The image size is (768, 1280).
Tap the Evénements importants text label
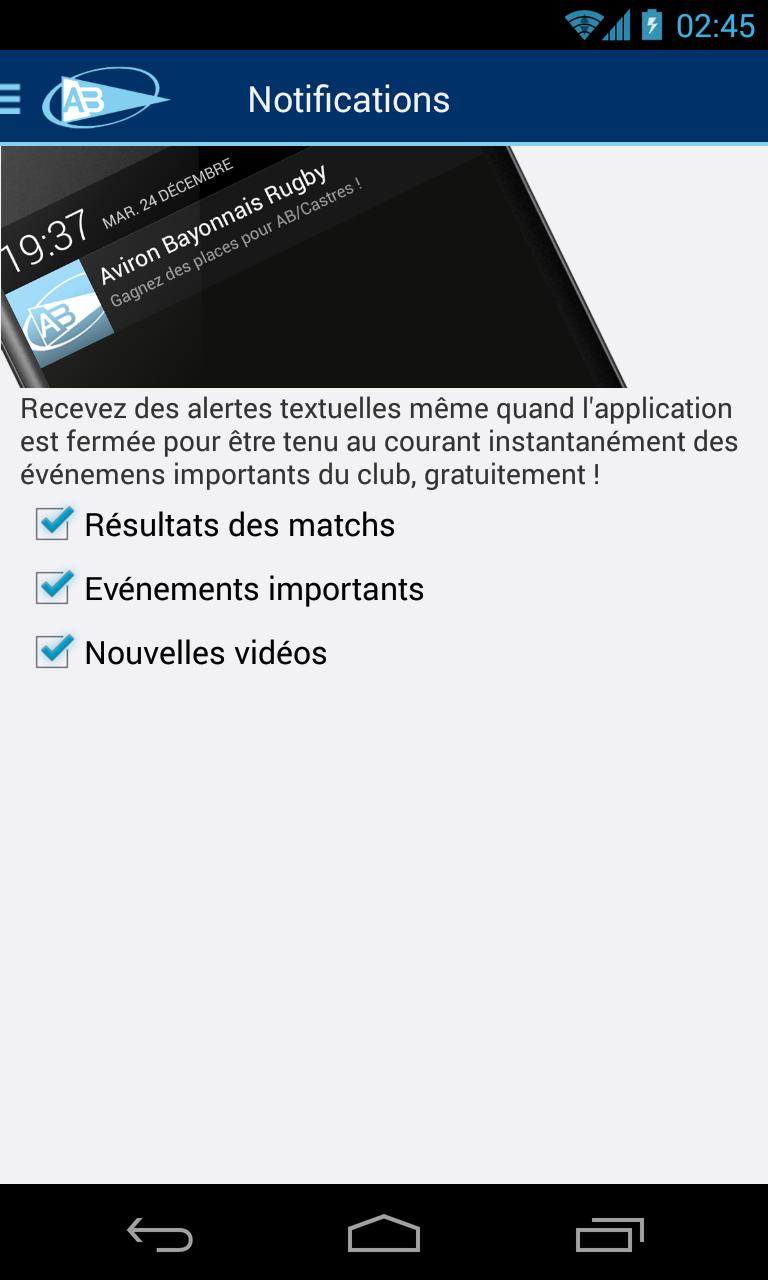point(254,588)
